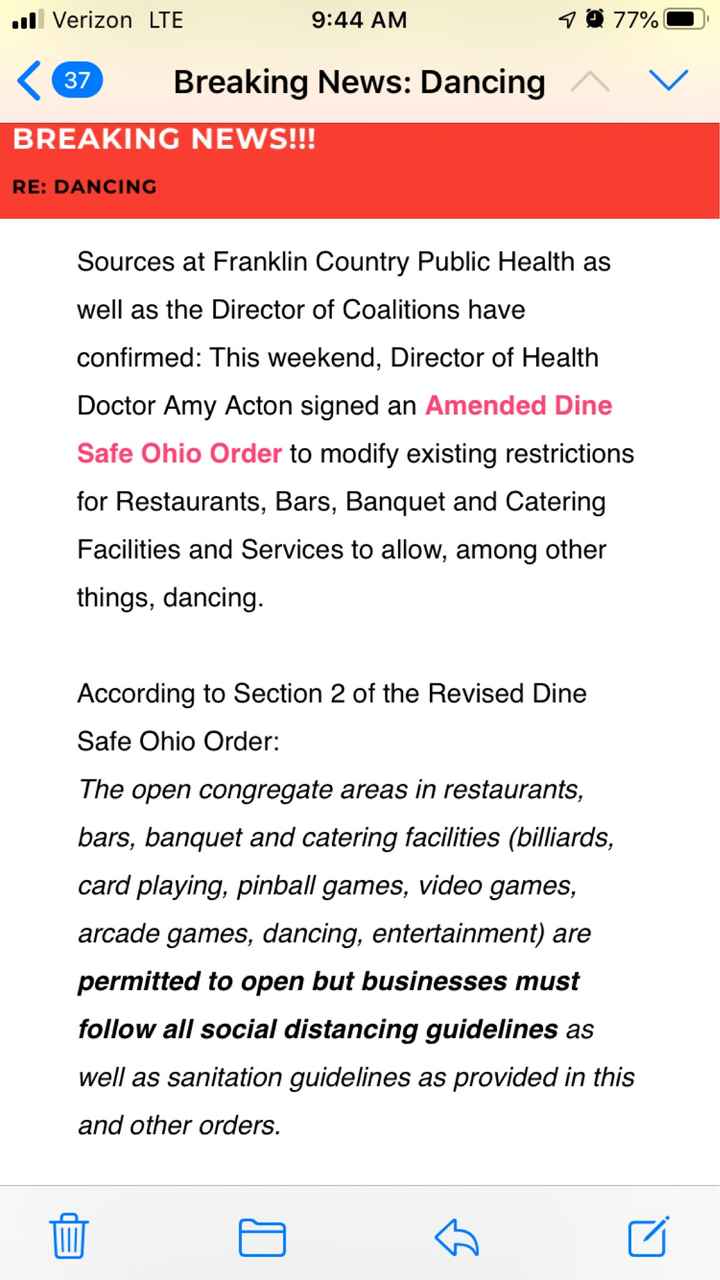Tap the RE: DANCING subheading text
Viewport: 720px width, 1280px height.
tap(84, 186)
